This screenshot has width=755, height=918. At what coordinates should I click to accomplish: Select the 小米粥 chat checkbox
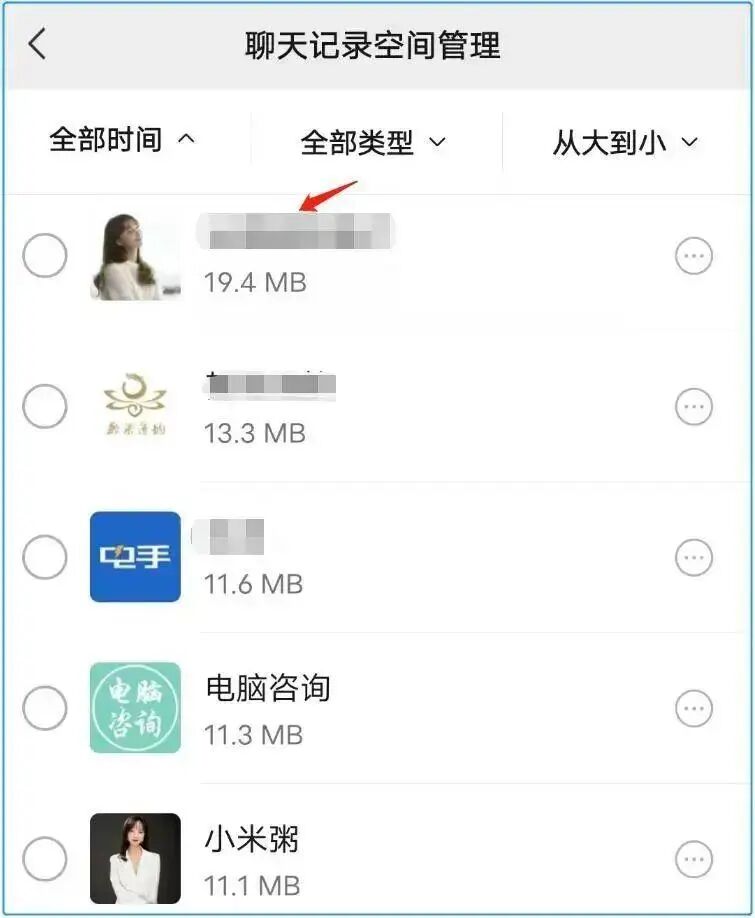click(45, 859)
